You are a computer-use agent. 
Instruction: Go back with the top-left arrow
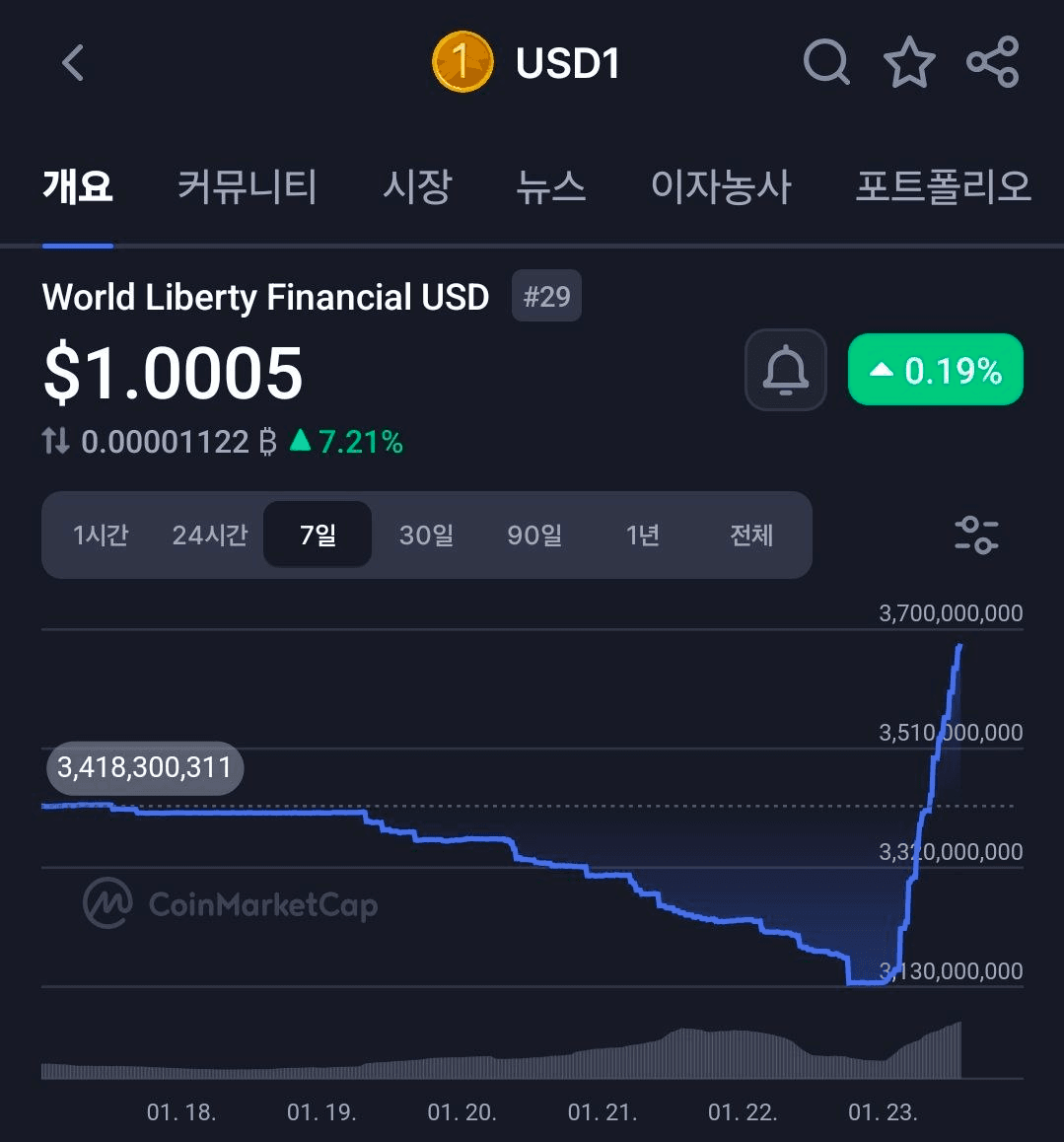point(73,63)
